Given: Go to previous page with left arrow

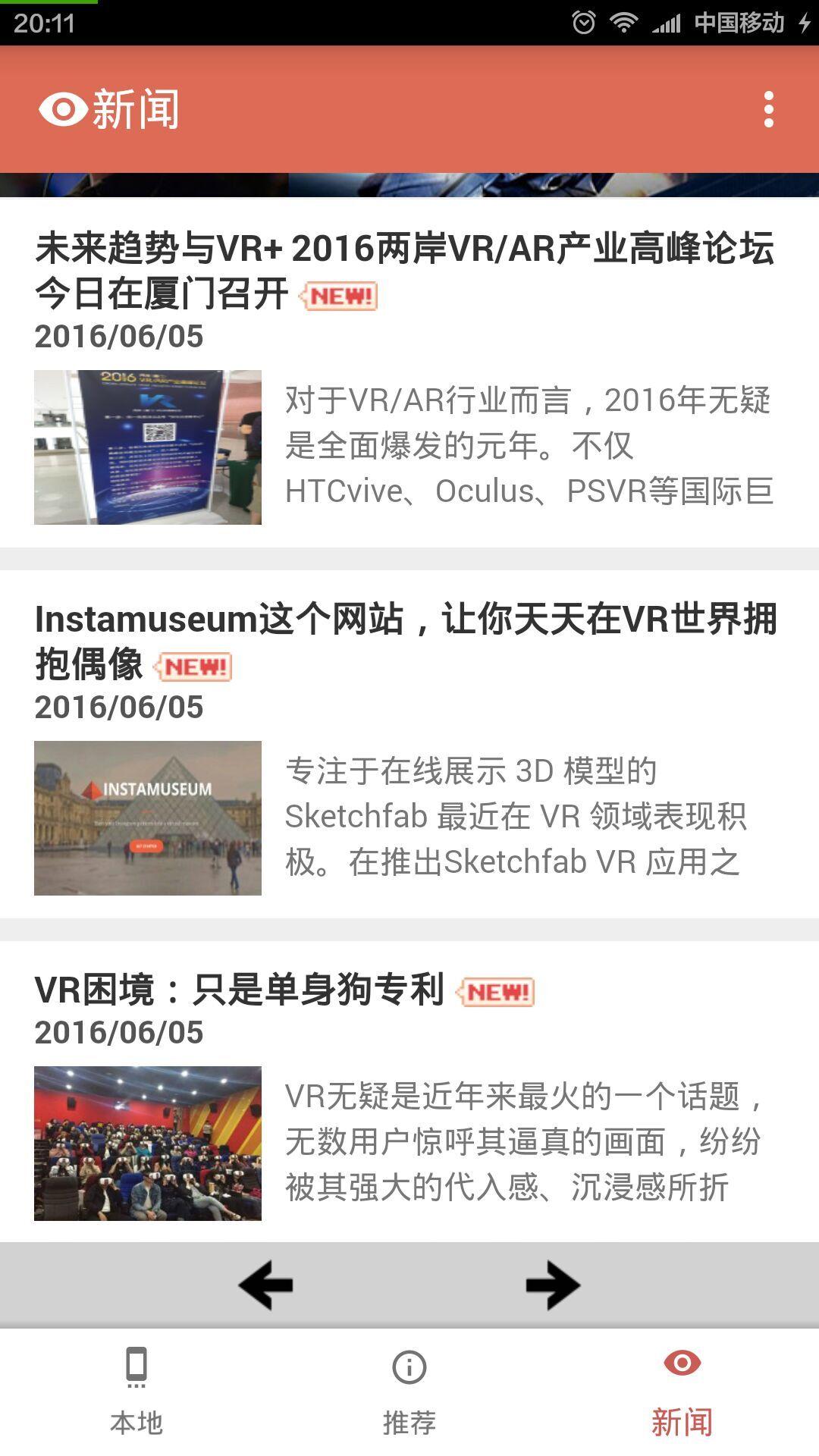Looking at the screenshot, I should 265,1285.
